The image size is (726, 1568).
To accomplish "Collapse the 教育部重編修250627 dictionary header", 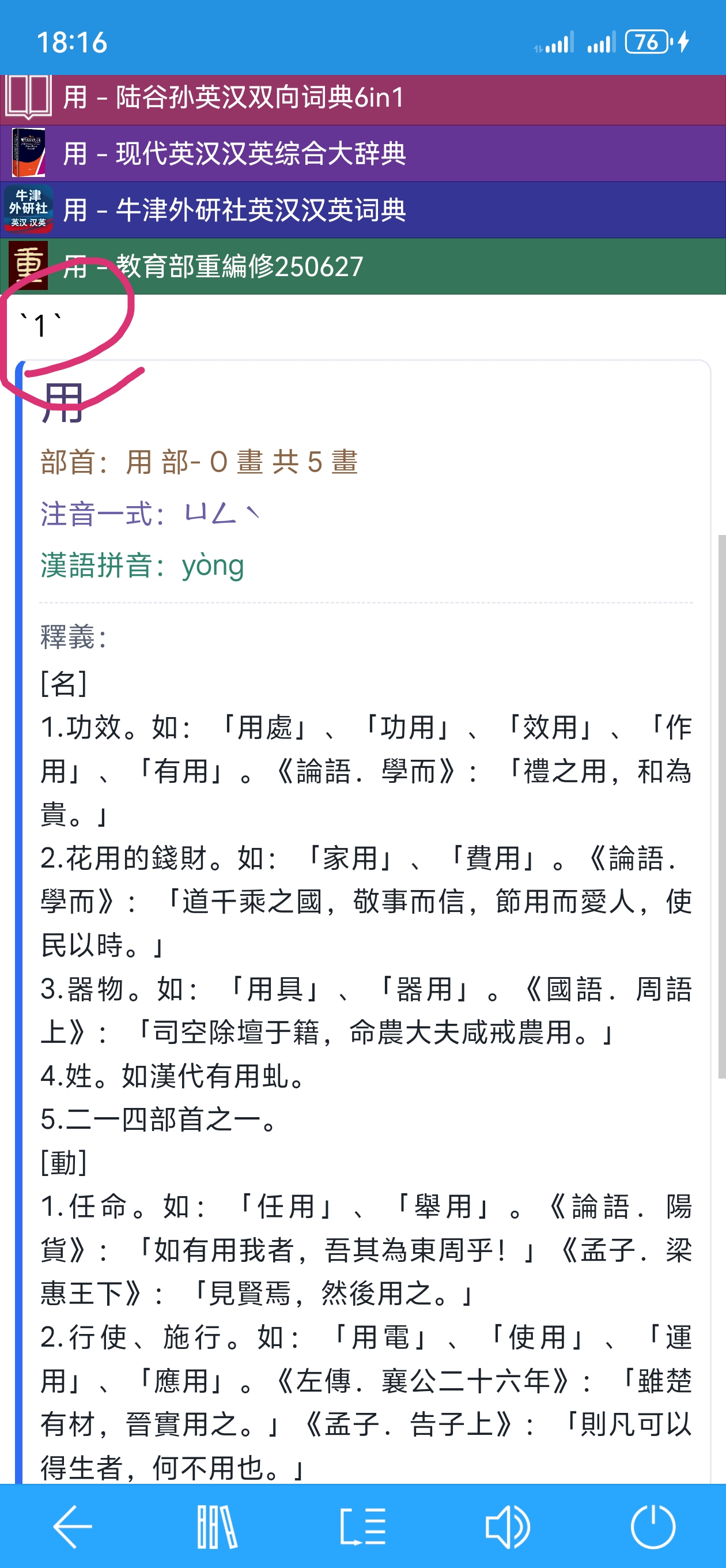I will click(362, 266).
